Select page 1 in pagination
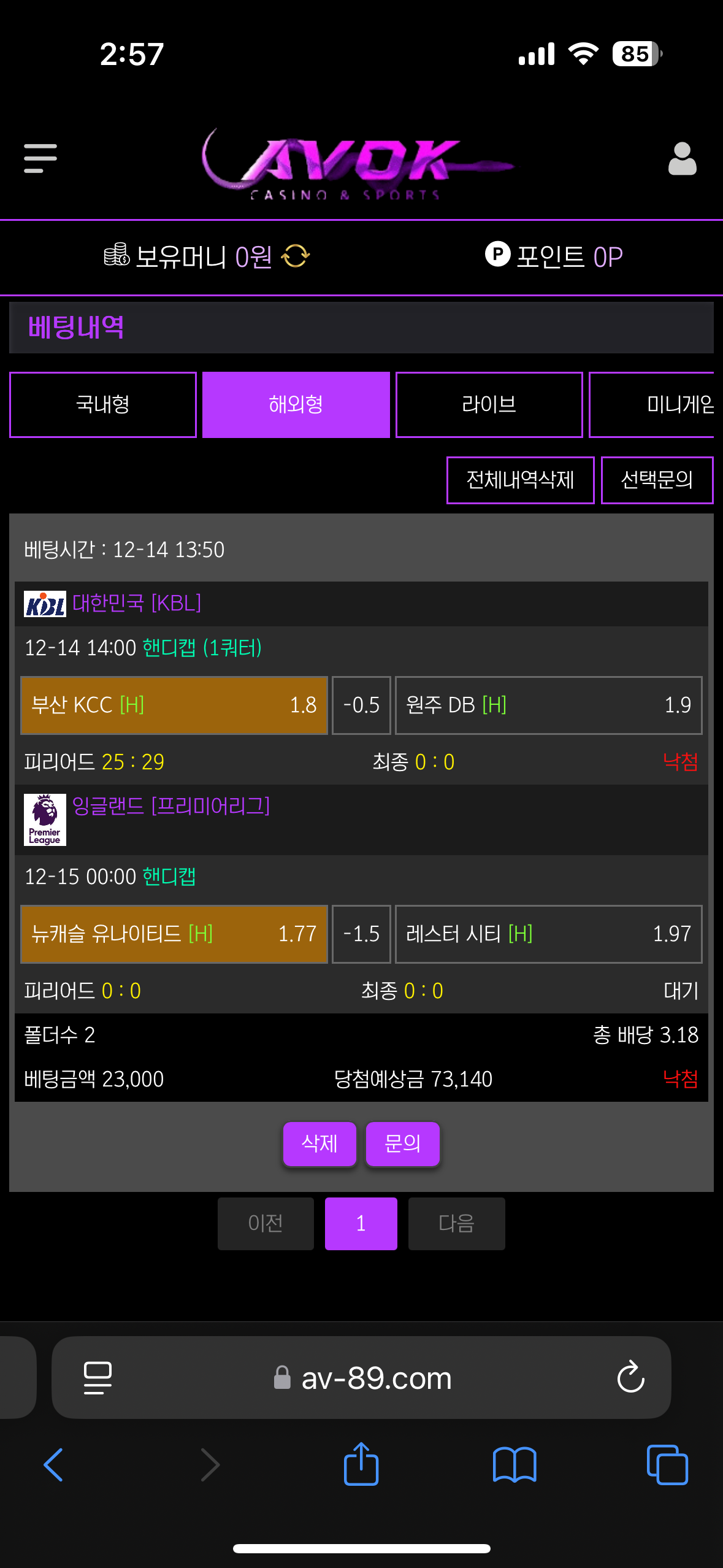Screen dimensions: 723x1568 [x=361, y=1224]
